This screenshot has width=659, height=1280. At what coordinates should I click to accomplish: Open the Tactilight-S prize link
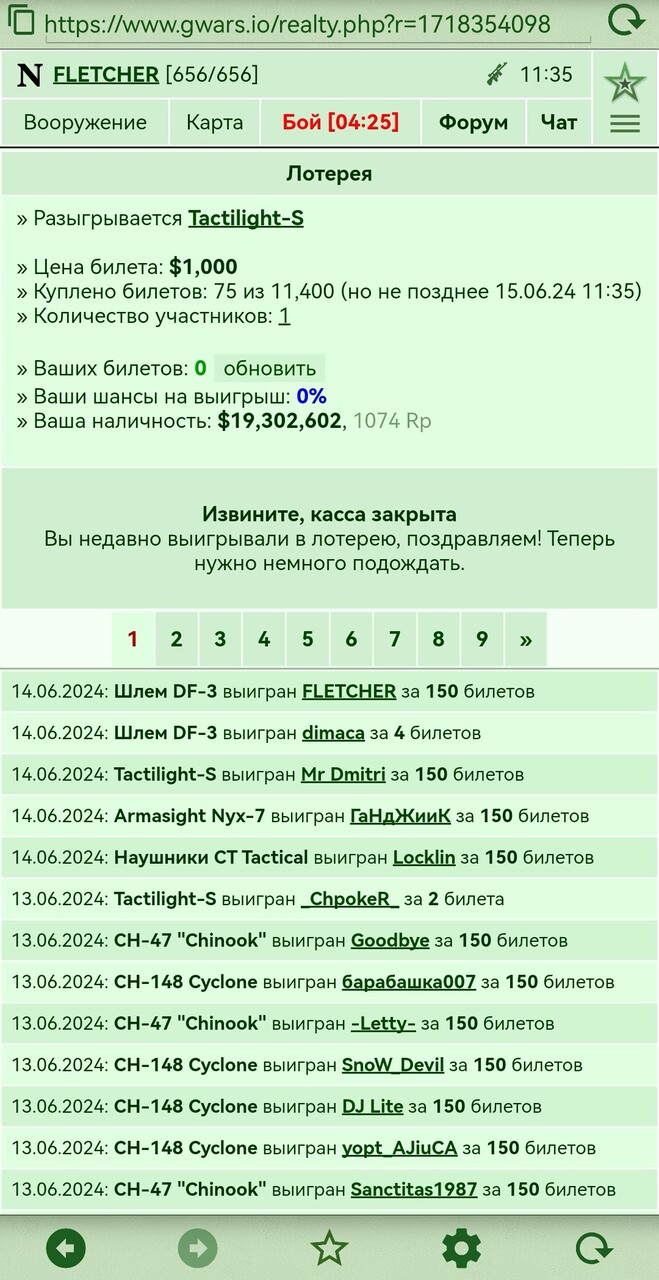click(246, 218)
